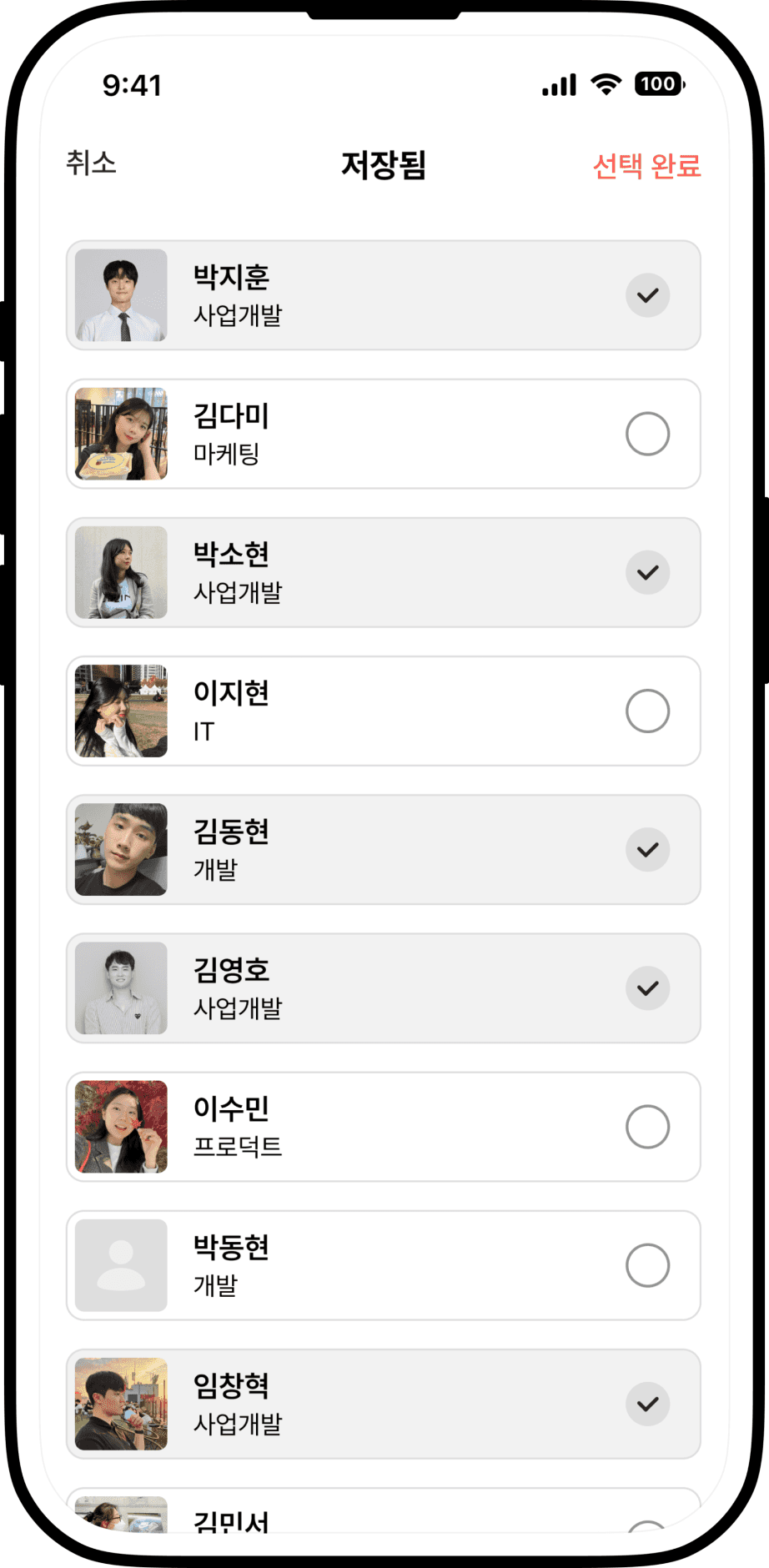Deselect 김동현's checkmark
Viewport: 769px width, 1568px height.
(648, 850)
